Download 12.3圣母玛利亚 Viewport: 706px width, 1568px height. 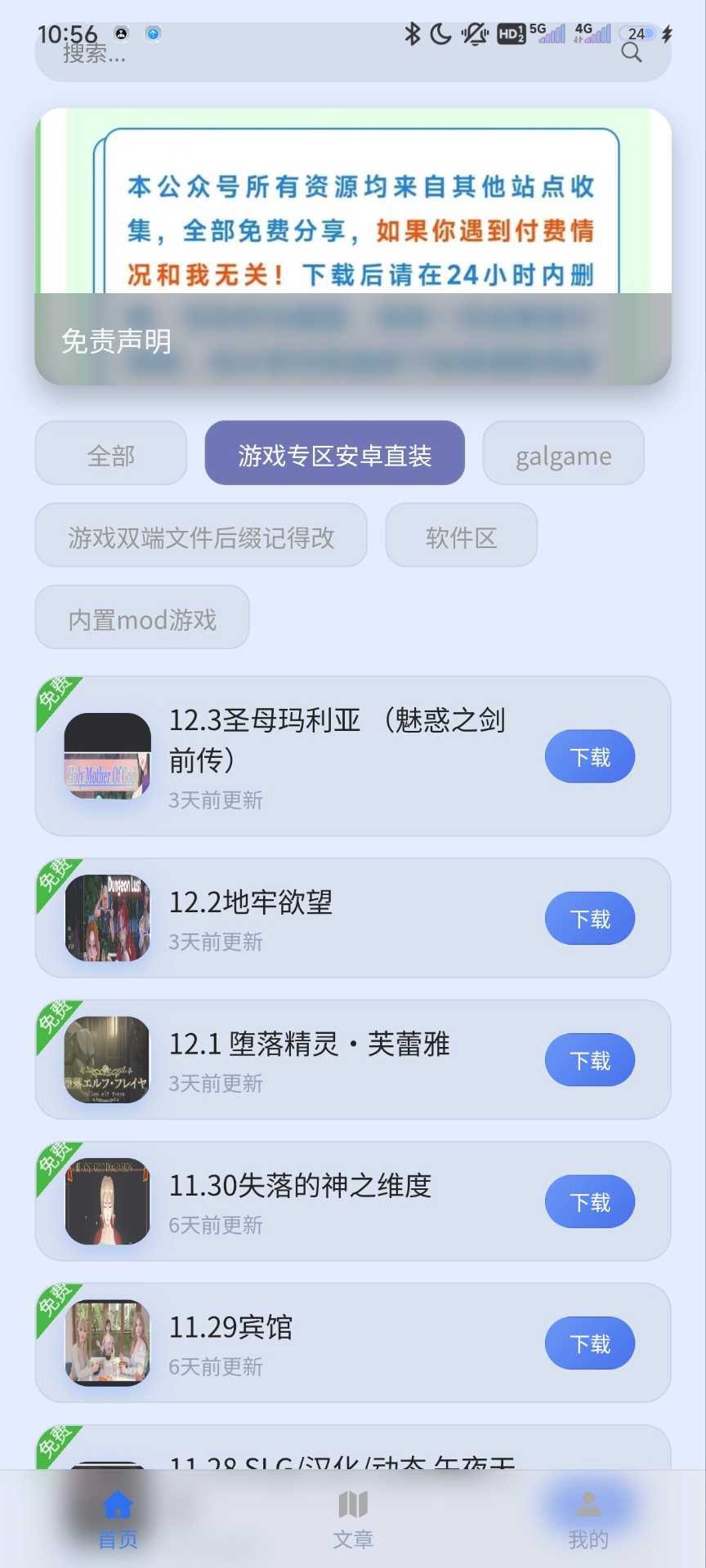(x=589, y=757)
